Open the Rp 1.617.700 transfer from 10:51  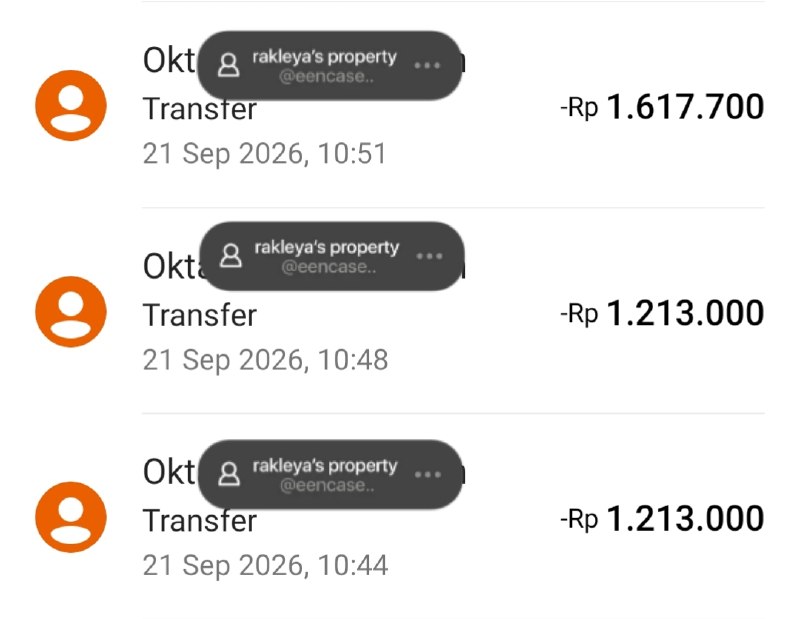[400, 105]
